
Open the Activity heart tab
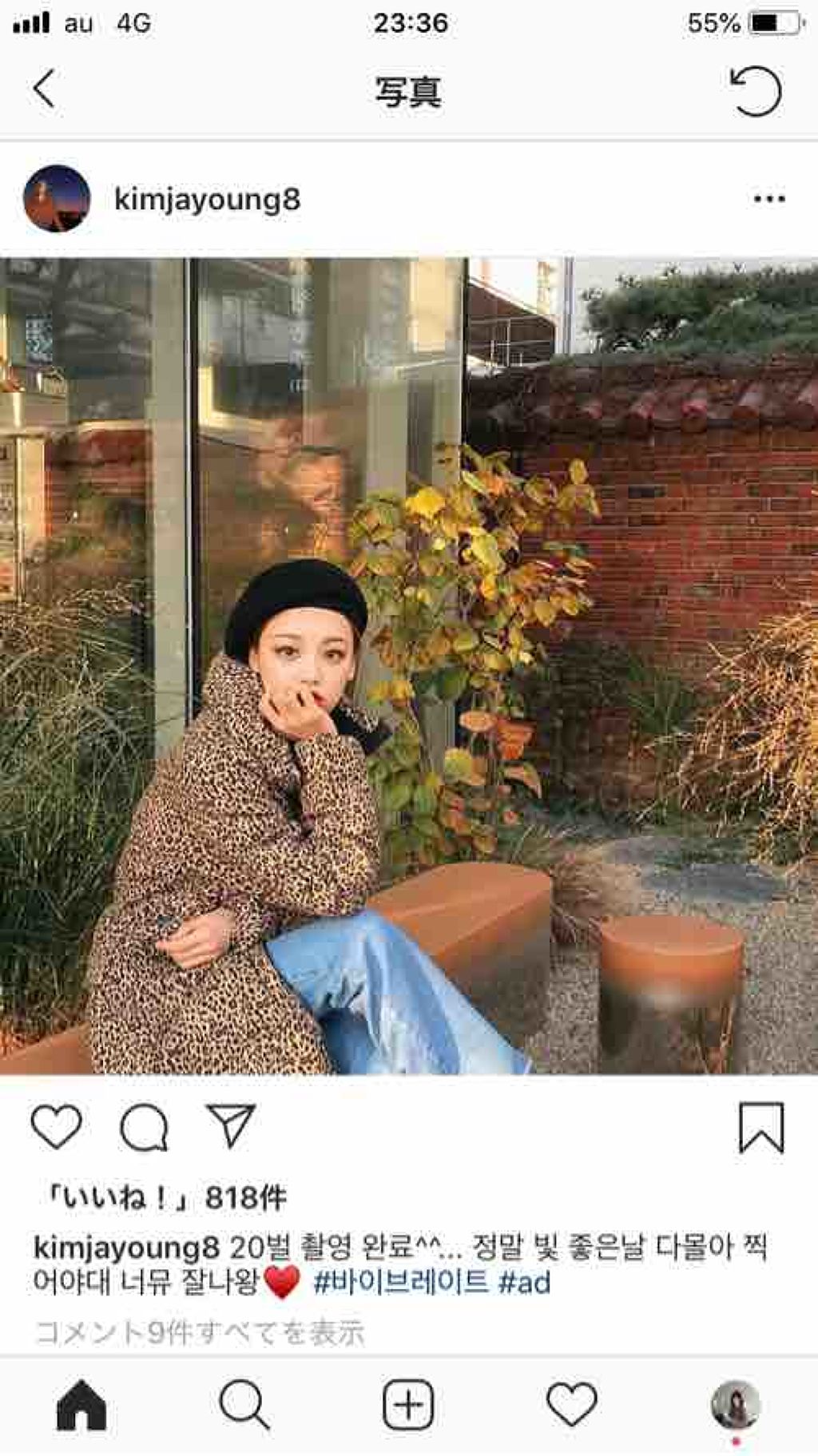[571, 1405]
